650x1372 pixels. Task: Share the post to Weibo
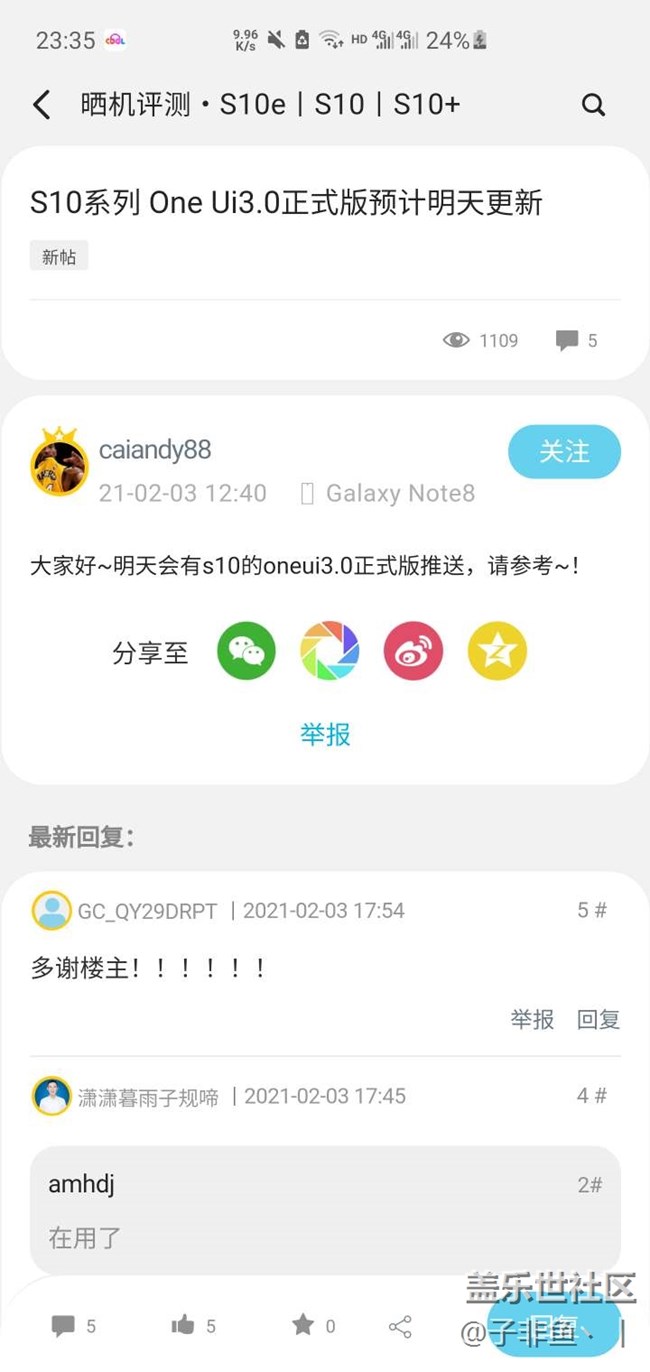[x=413, y=651]
